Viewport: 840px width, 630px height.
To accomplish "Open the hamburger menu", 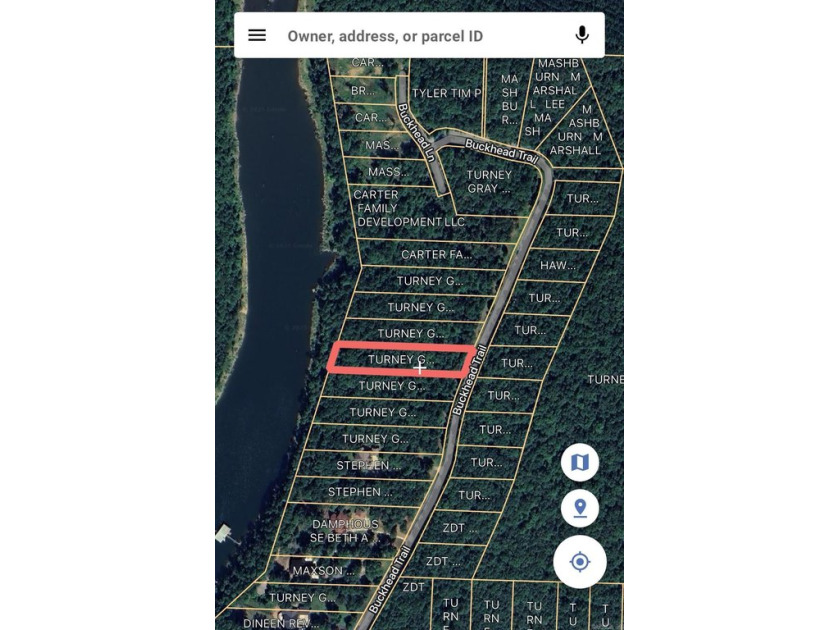I will point(257,36).
